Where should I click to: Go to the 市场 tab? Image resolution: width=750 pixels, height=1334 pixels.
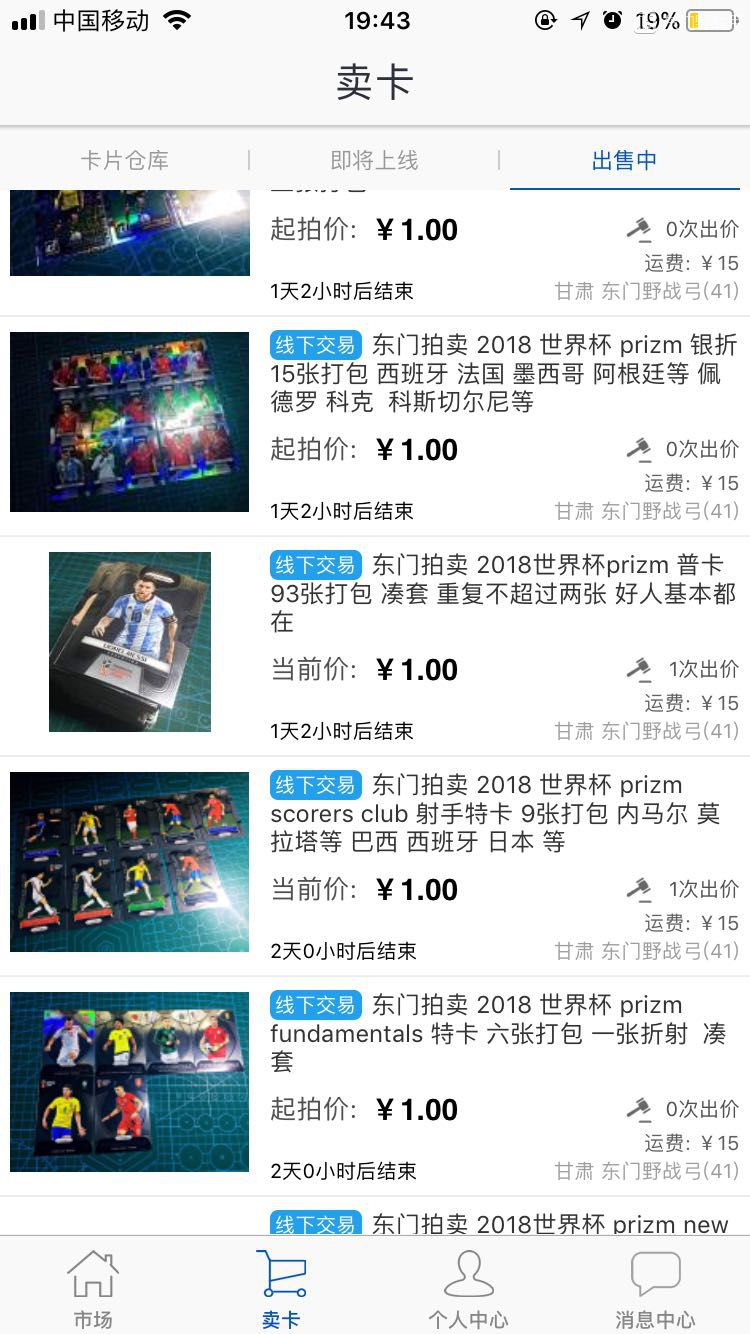93,1288
